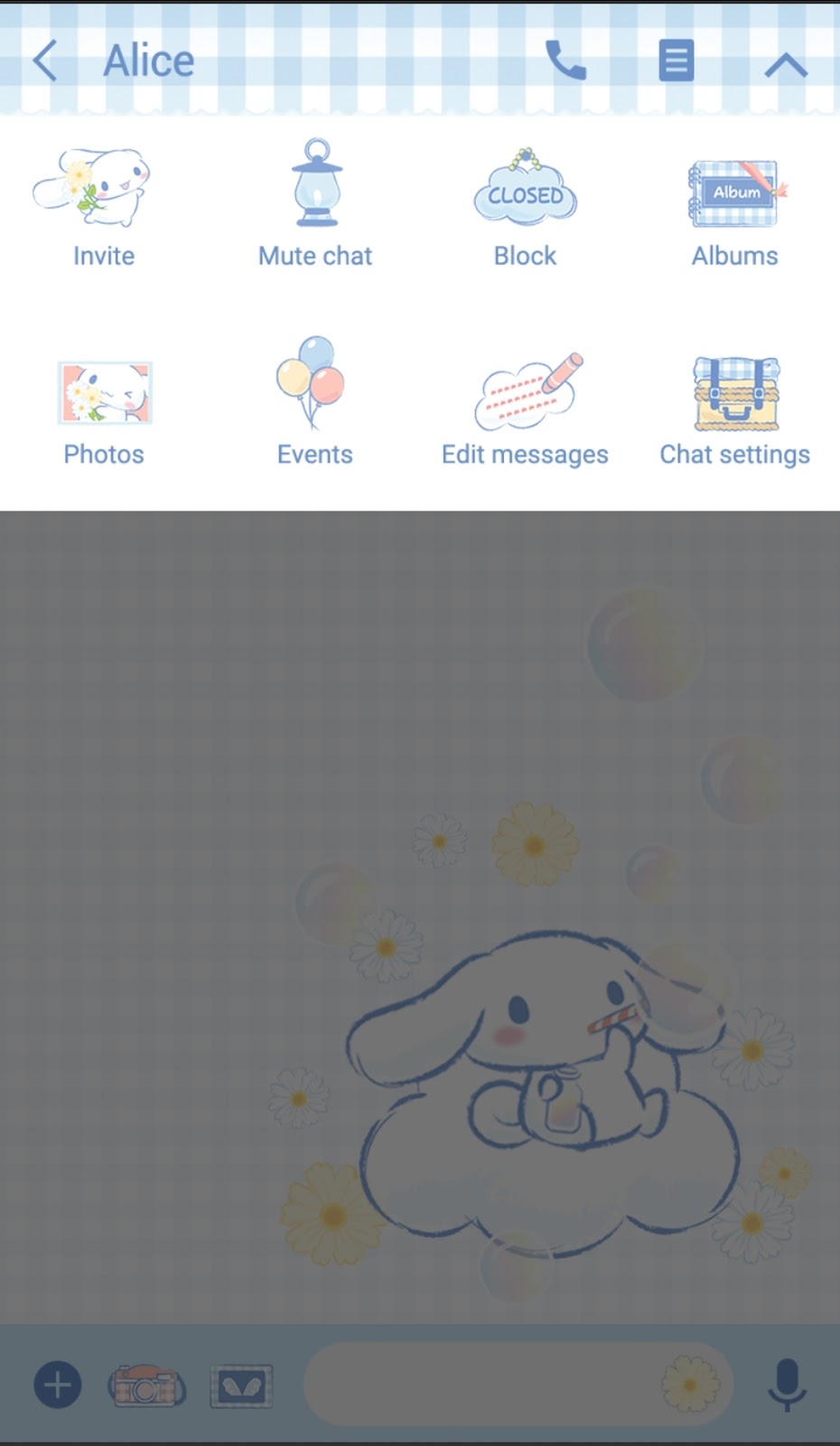The image size is (840, 1446).
Task: Open Chat settings
Action: click(734, 406)
